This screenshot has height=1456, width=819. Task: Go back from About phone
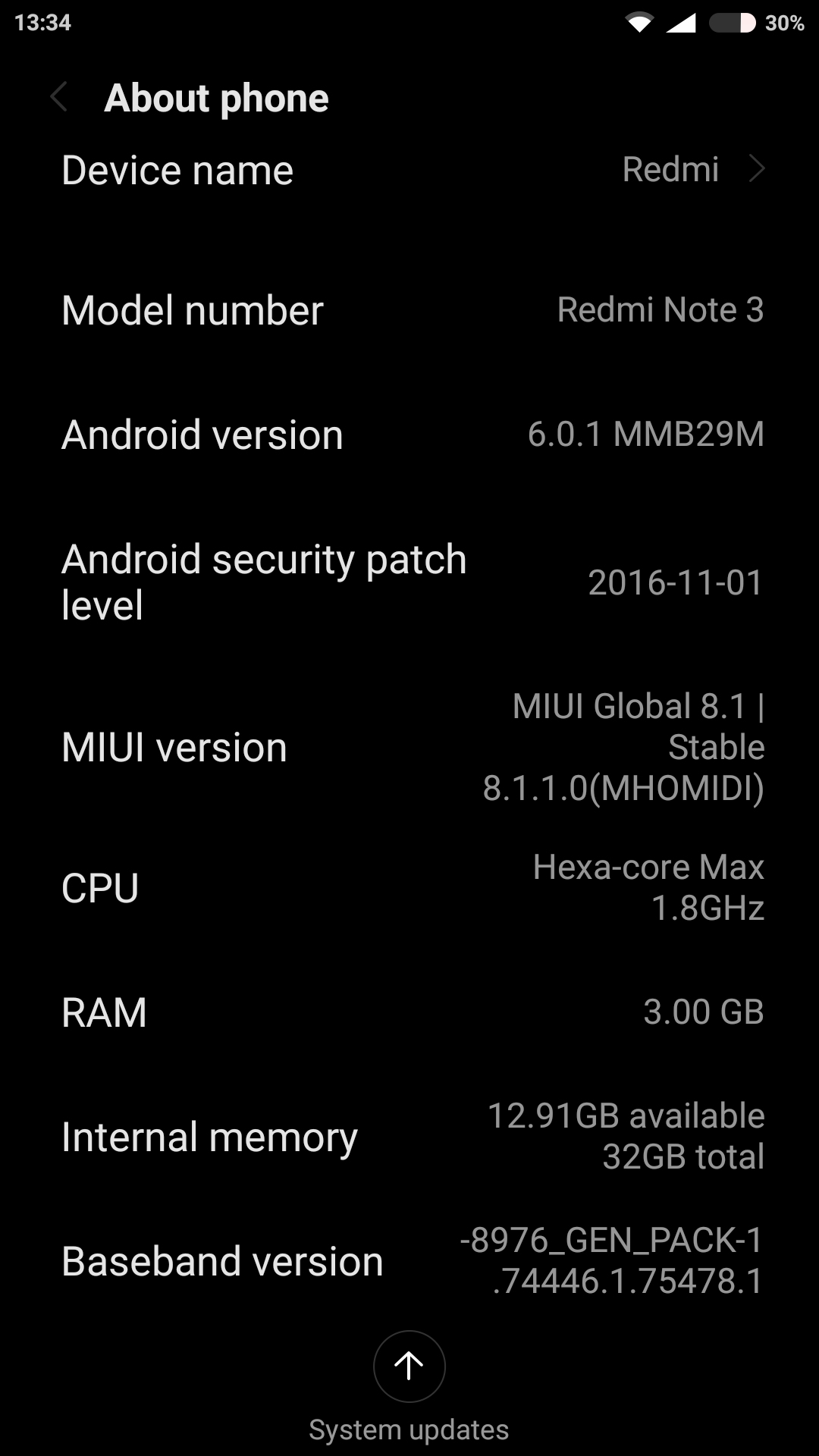(x=58, y=98)
